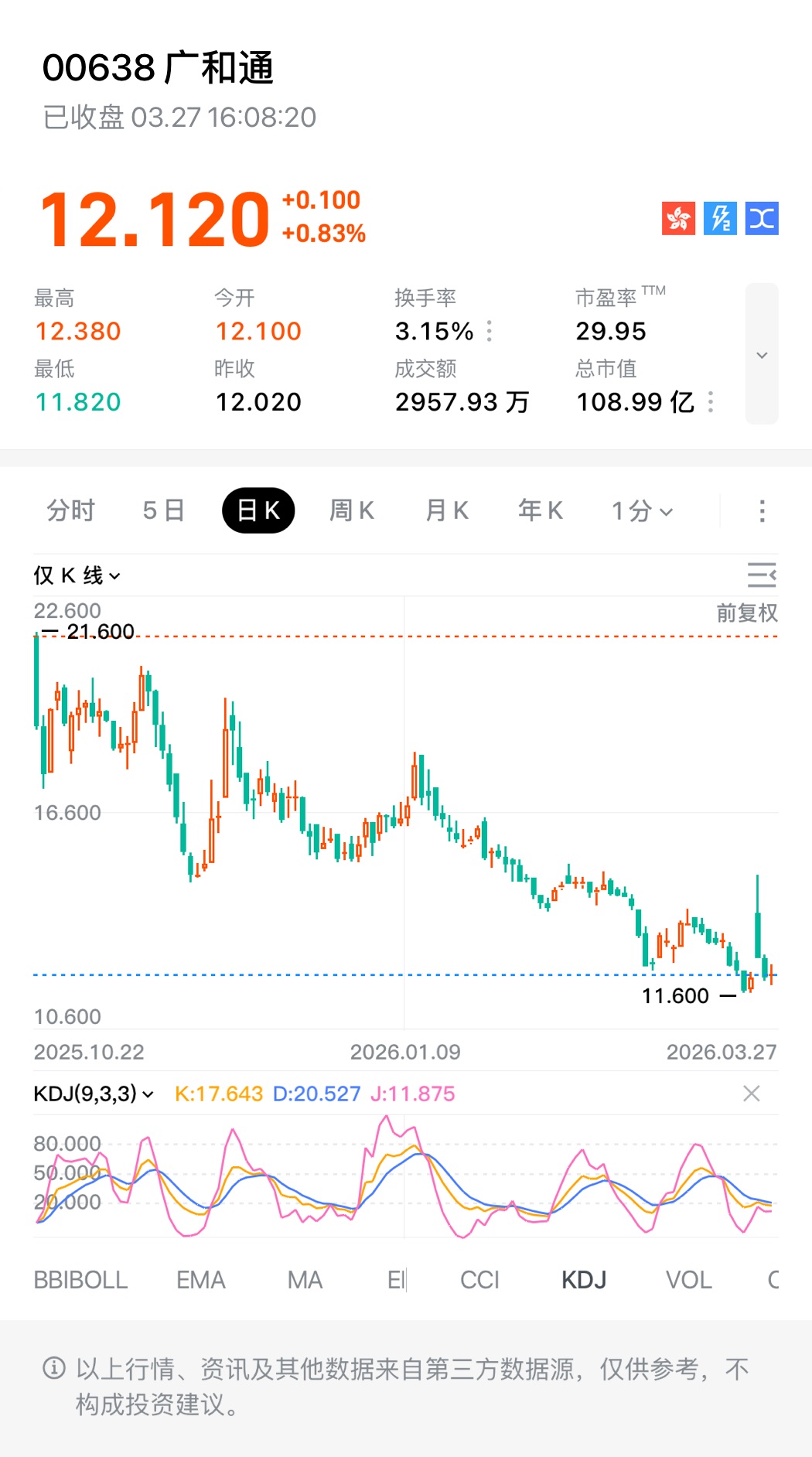Choose the MA indicator

305,1280
